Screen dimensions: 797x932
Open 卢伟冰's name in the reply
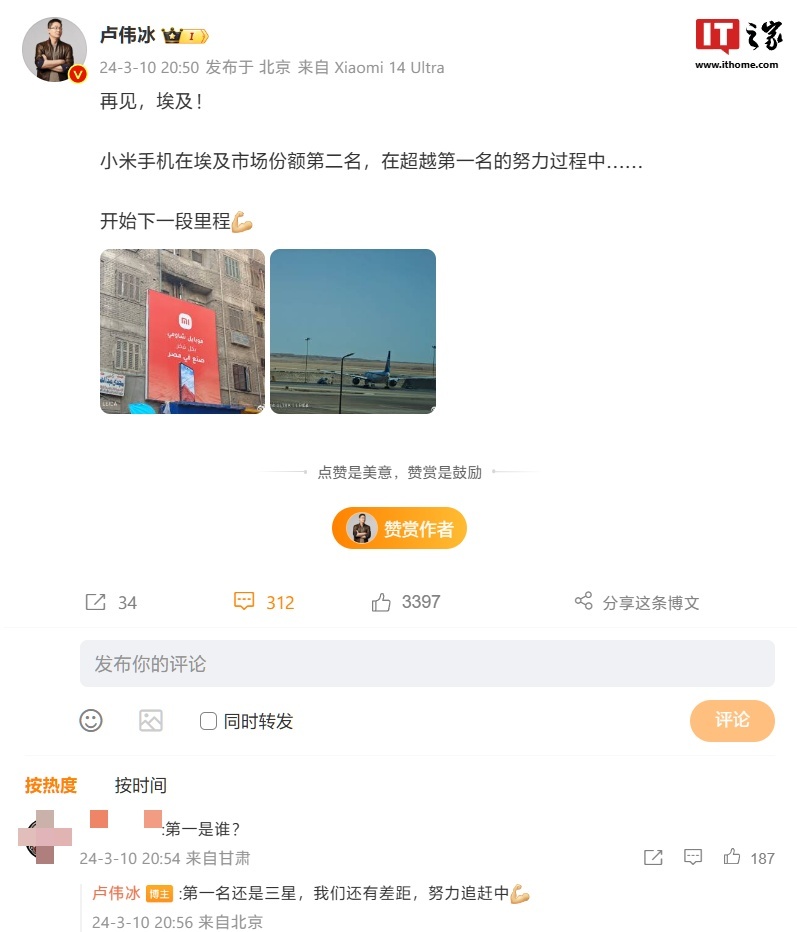pos(116,893)
